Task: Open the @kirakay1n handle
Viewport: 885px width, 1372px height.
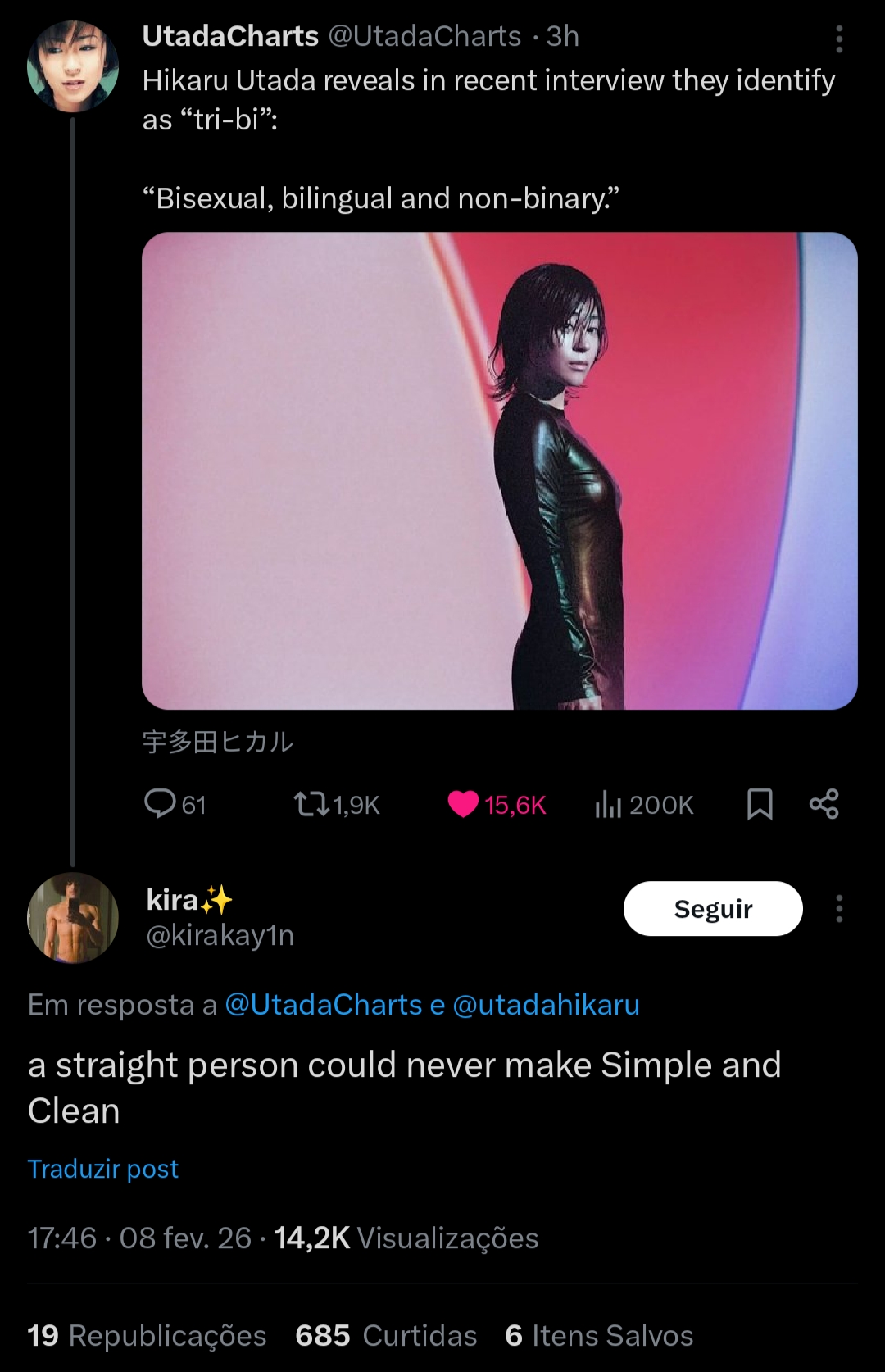Action: click(220, 935)
